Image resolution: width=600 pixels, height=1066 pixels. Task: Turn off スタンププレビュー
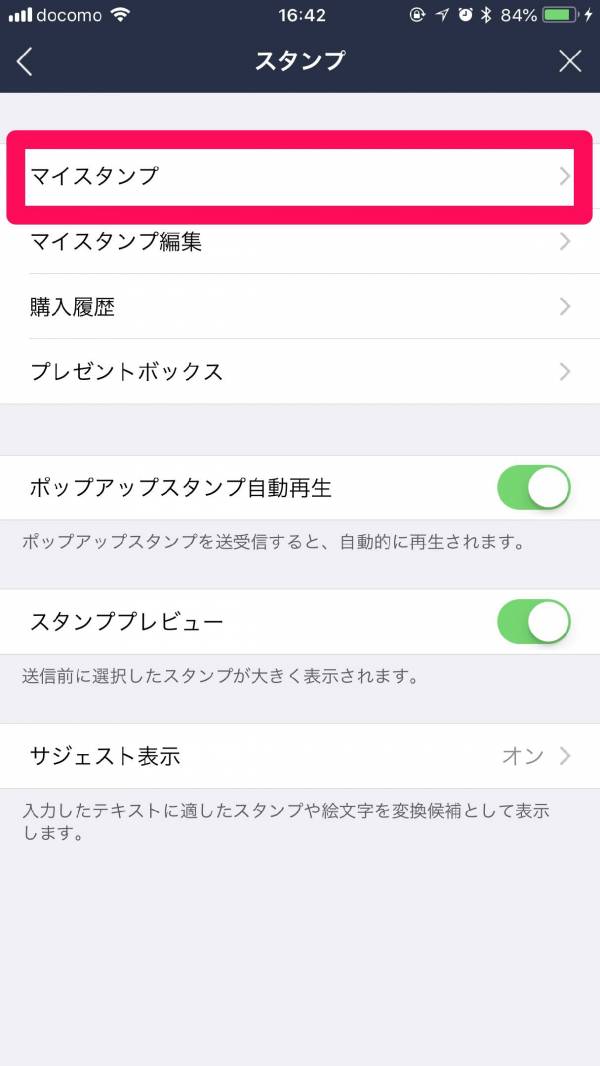pos(533,621)
